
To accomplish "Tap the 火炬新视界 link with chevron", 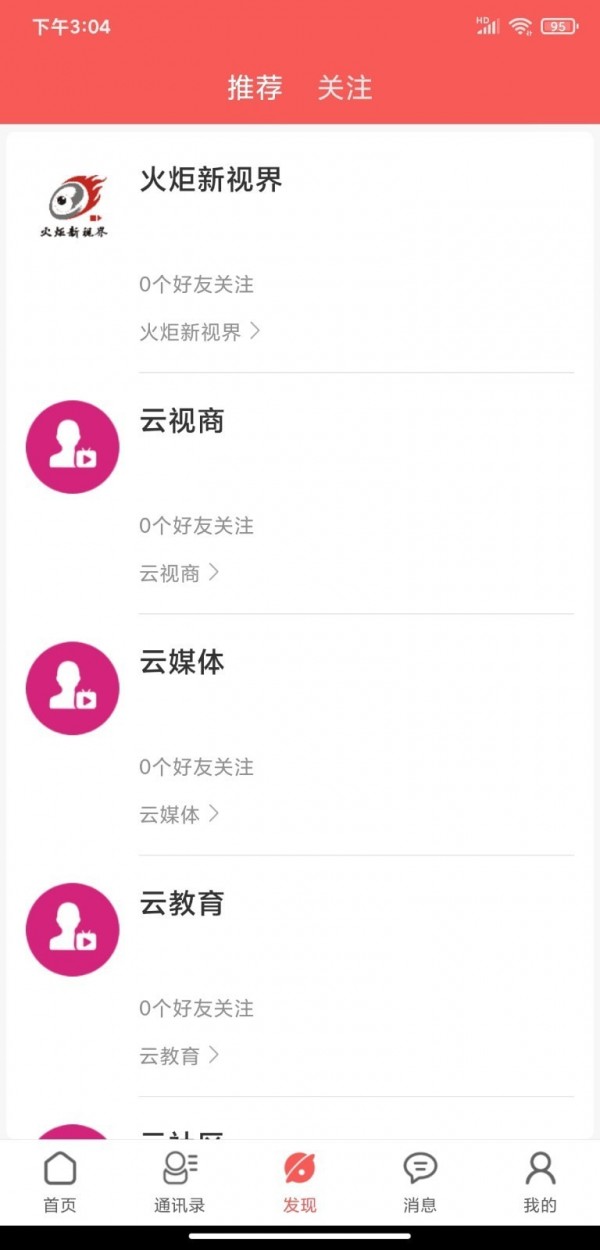I will [199, 332].
